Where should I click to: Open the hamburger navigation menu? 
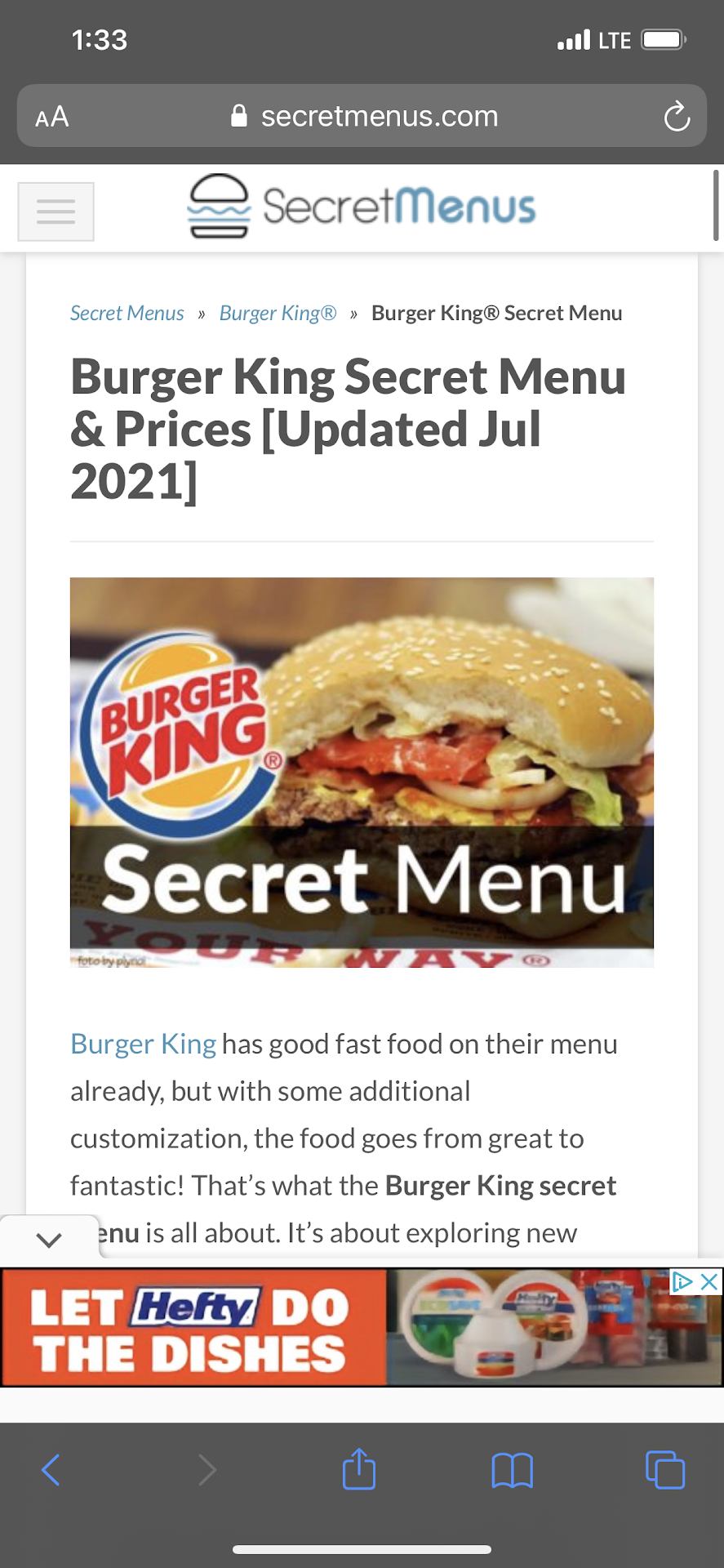coord(56,212)
